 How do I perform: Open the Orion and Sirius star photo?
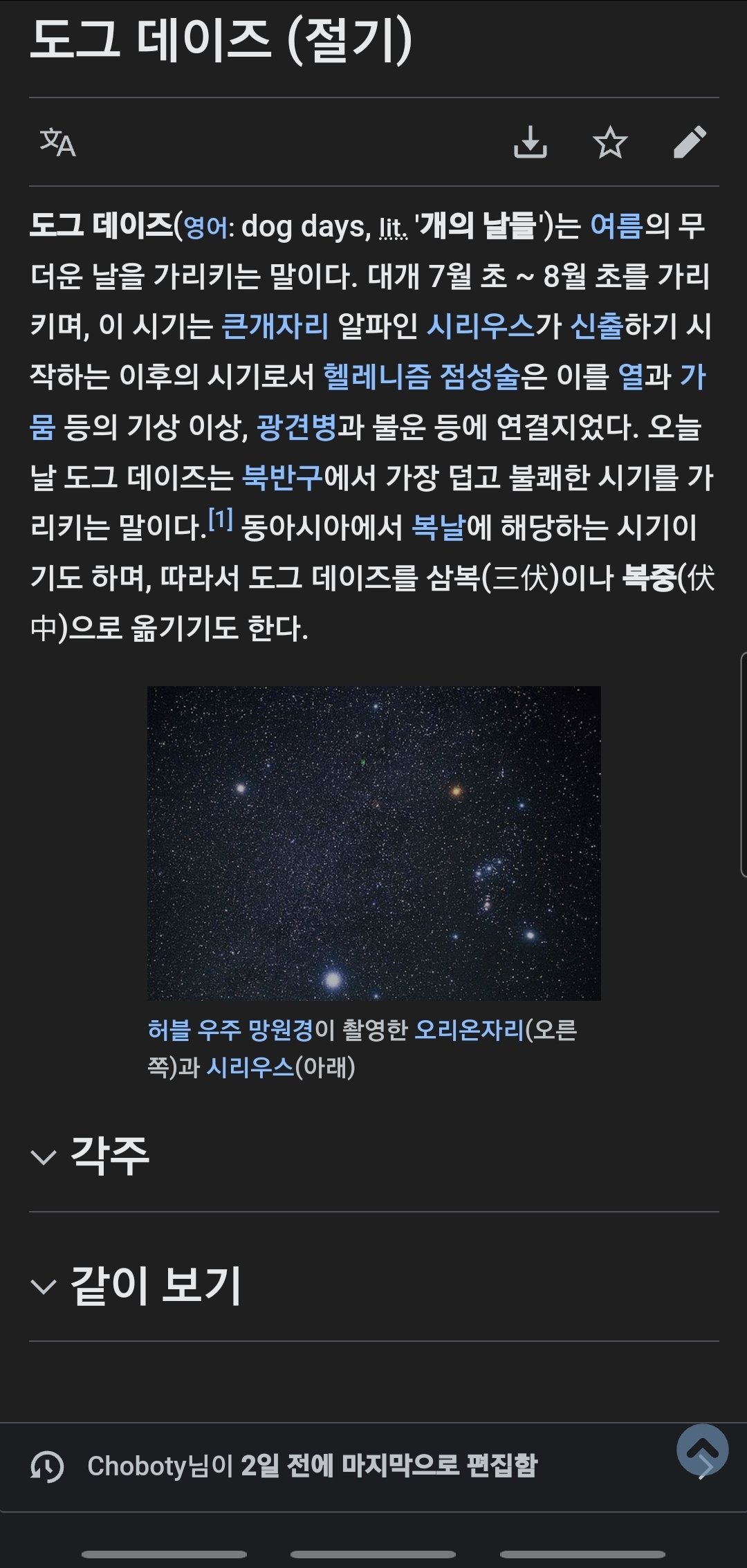[x=373, y=842]
